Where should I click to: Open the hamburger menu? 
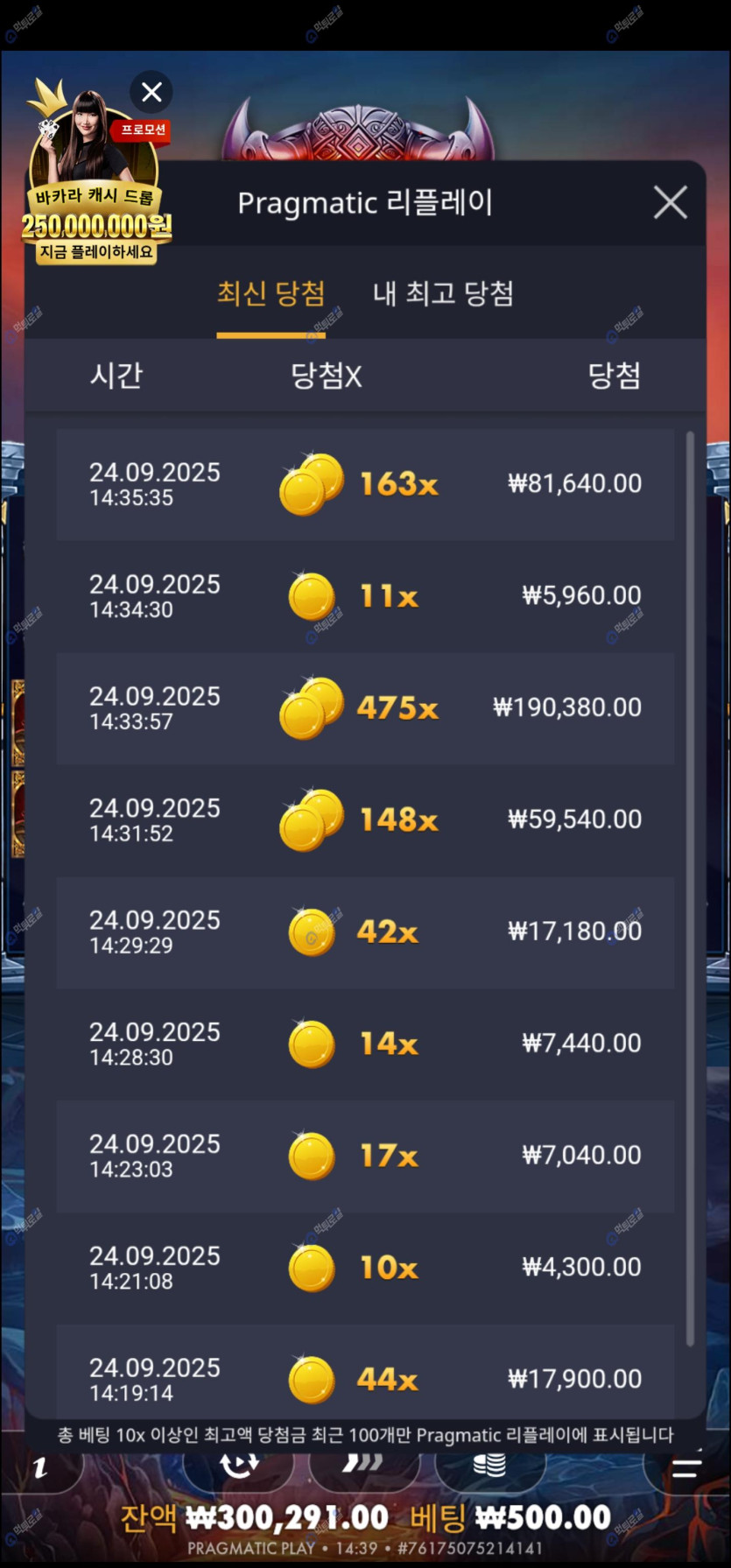(x=686, y=1467)
